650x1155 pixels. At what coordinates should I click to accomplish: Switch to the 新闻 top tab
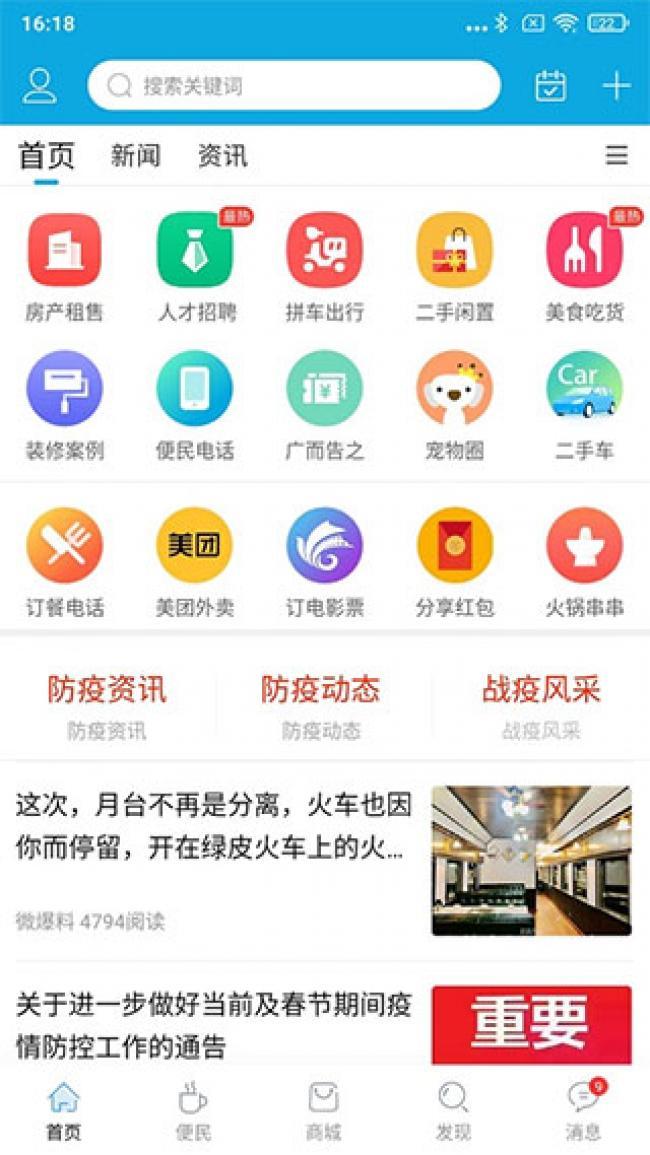135,156
